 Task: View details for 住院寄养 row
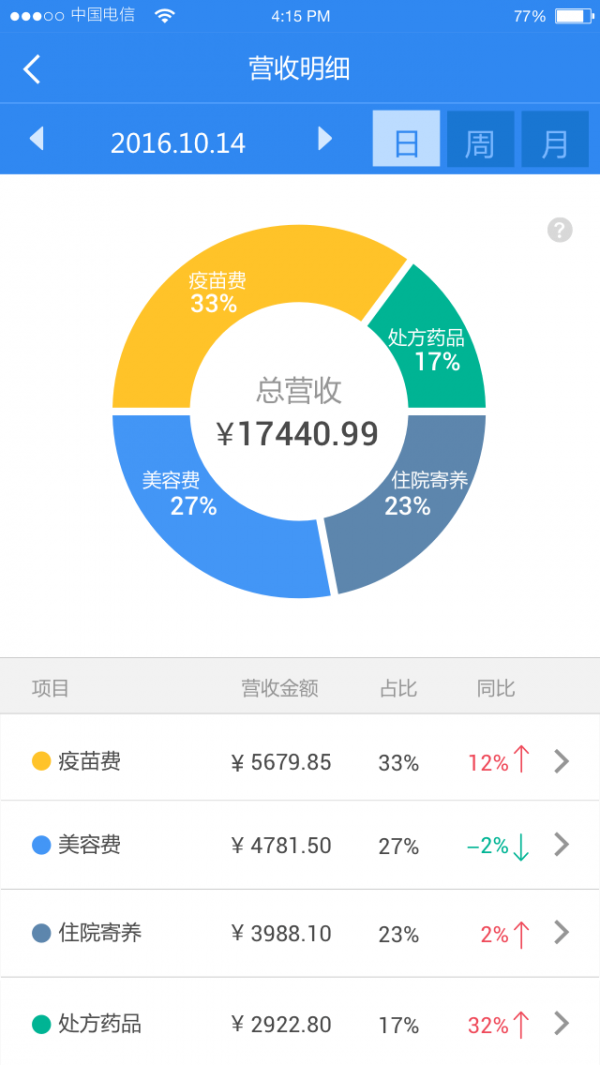click(x=300, y=934)
